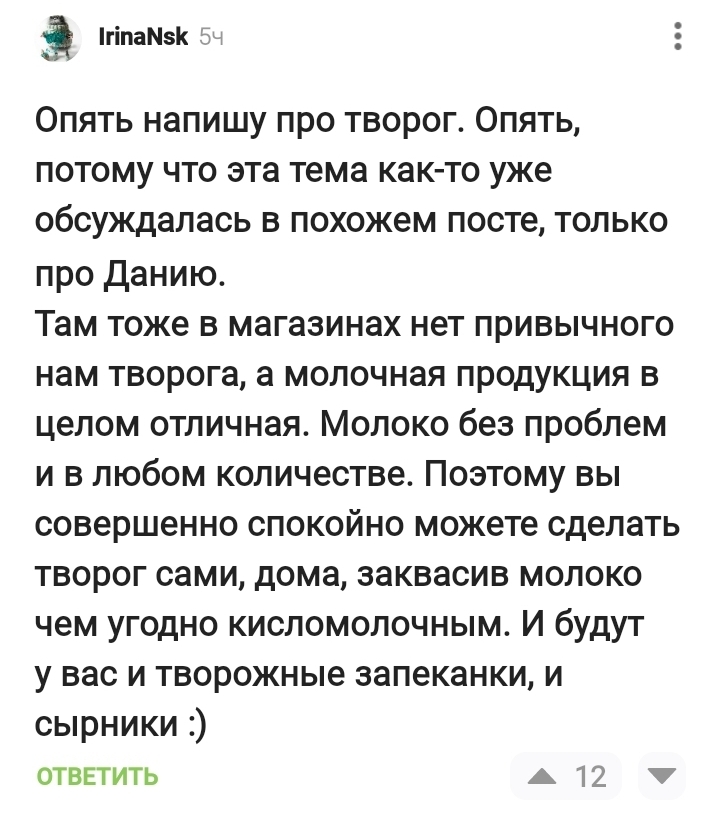
Task: Downvote IrinaNsk's comment
Action: coord(661,775)
